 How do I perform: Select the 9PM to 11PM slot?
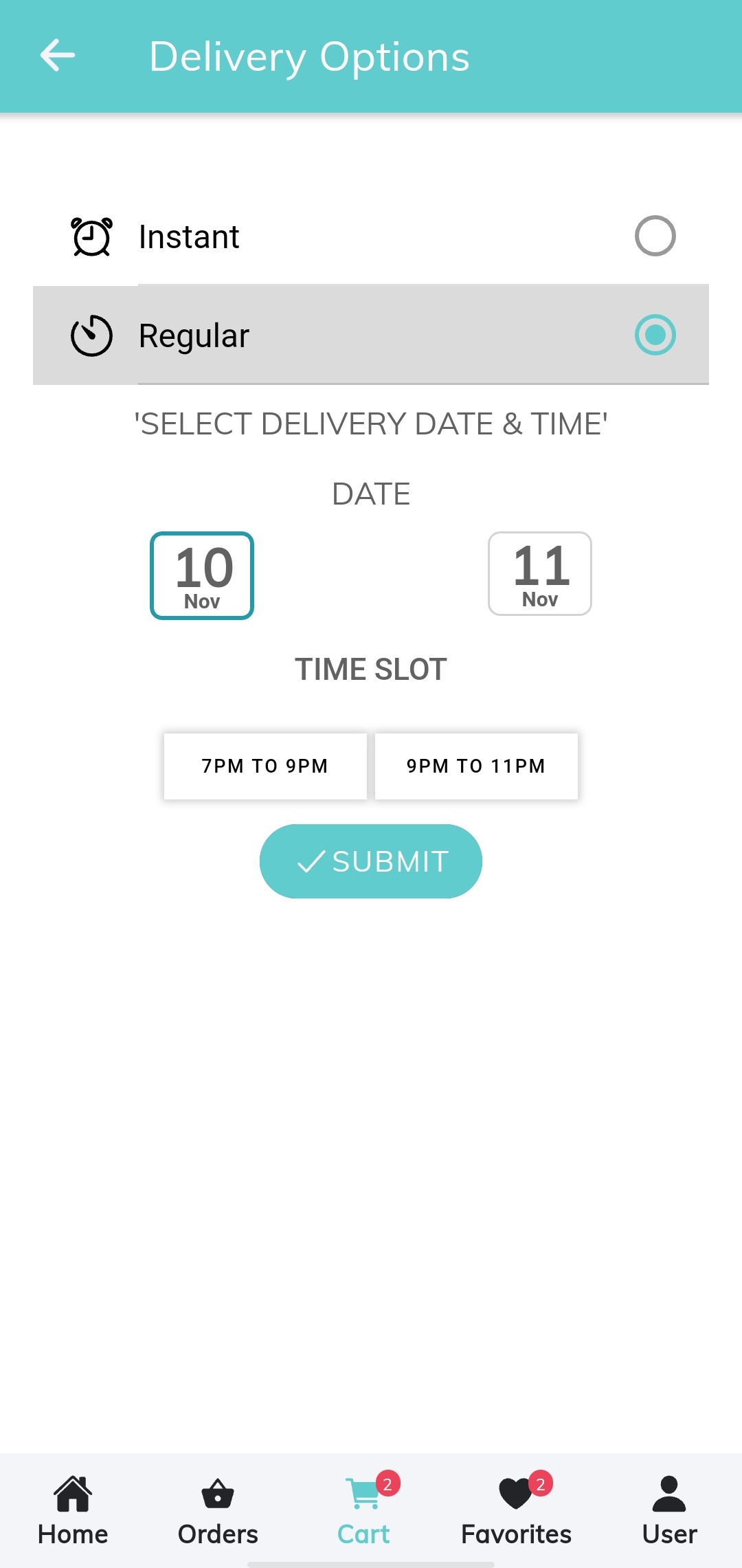point(476,766)
